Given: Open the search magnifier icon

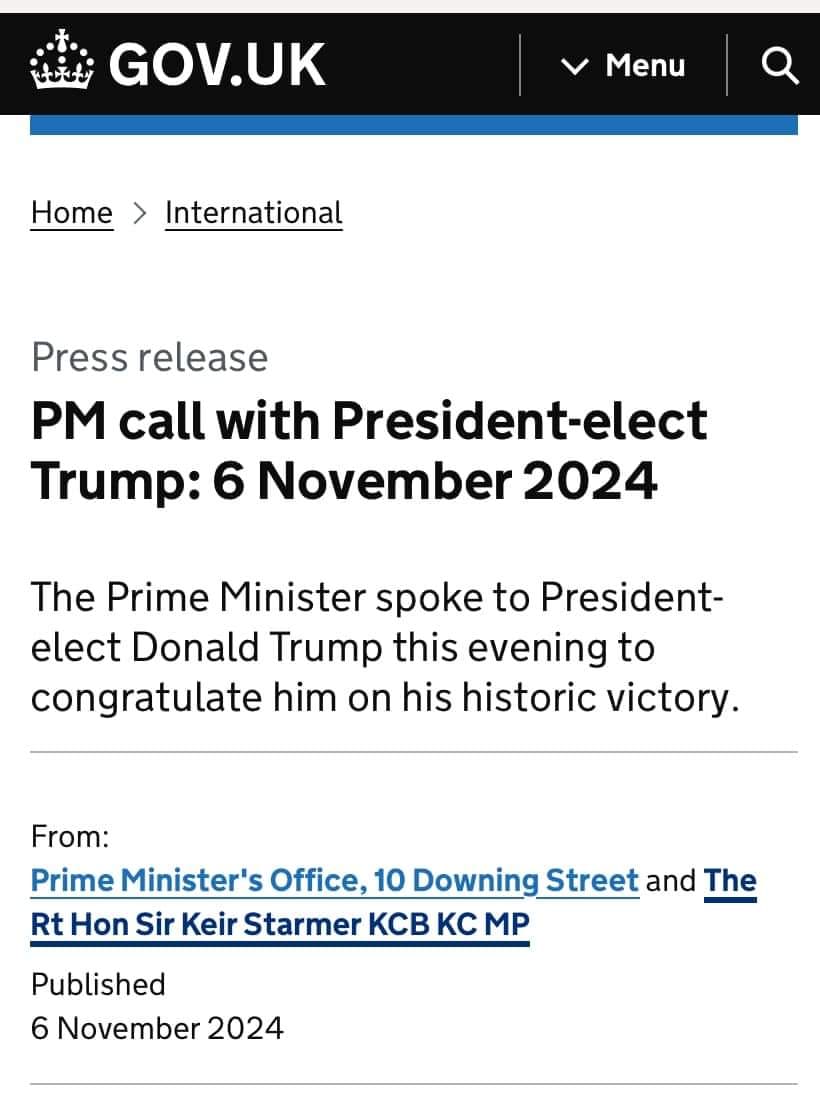Looking at the screenshot, I should [x=779, y=66].
